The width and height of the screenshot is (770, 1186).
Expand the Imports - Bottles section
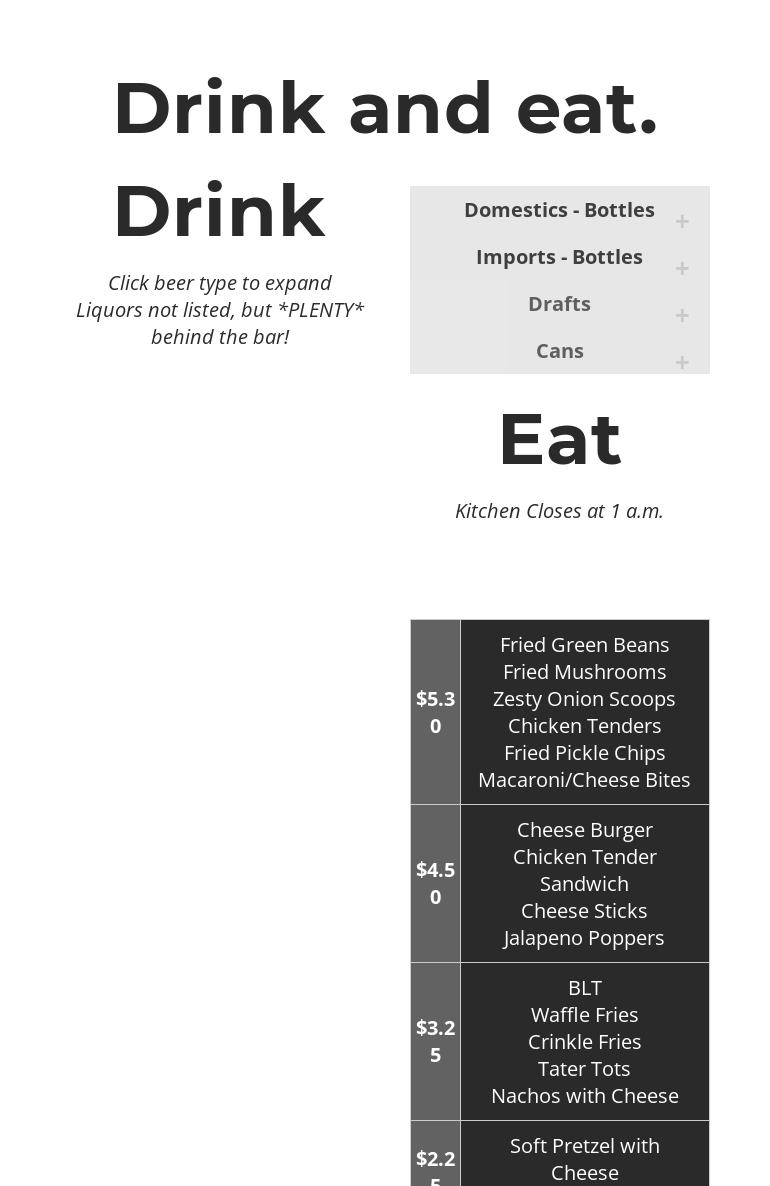tap(559, 257)
